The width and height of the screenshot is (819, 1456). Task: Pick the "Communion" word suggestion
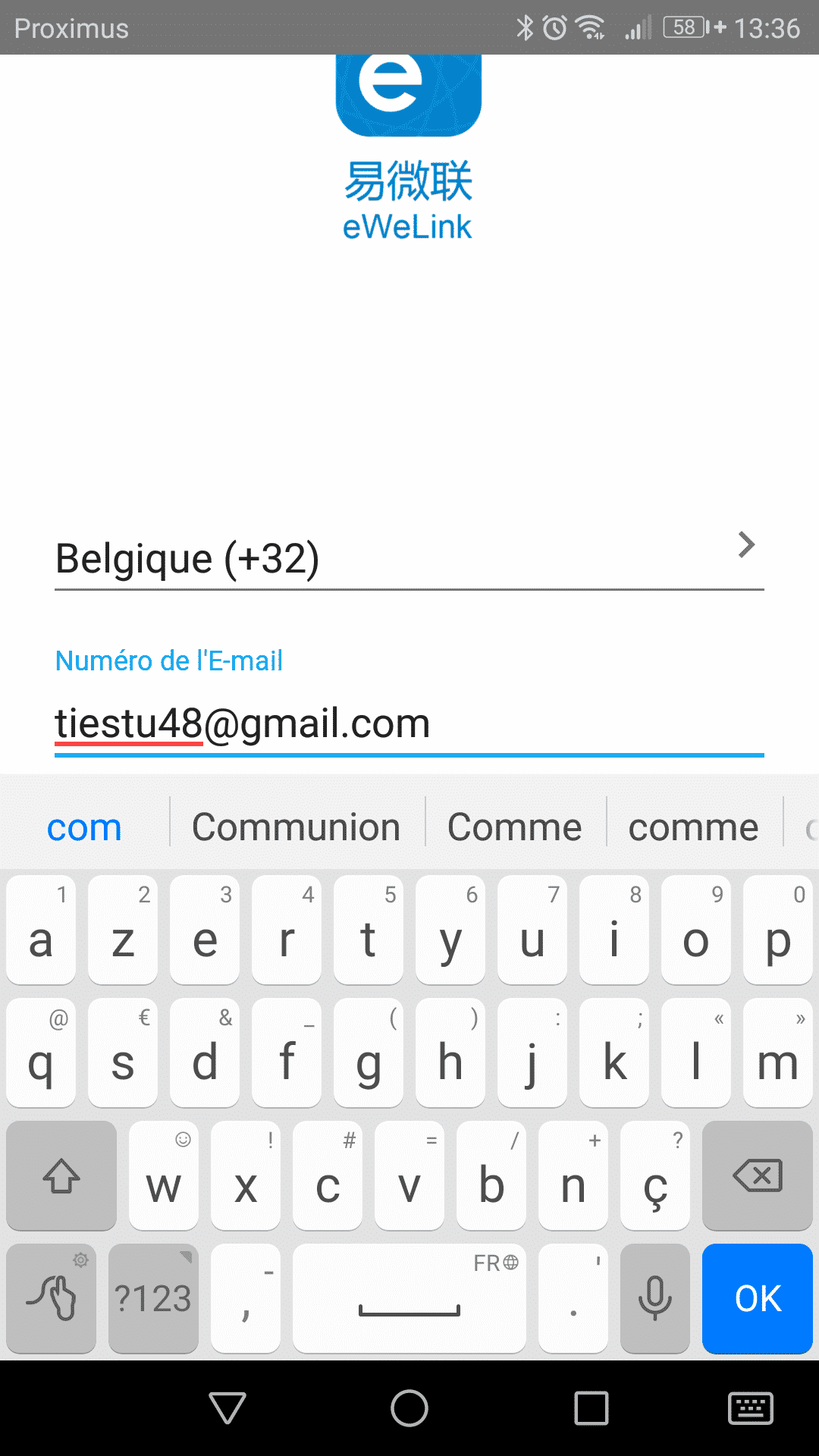pos(297,827)
